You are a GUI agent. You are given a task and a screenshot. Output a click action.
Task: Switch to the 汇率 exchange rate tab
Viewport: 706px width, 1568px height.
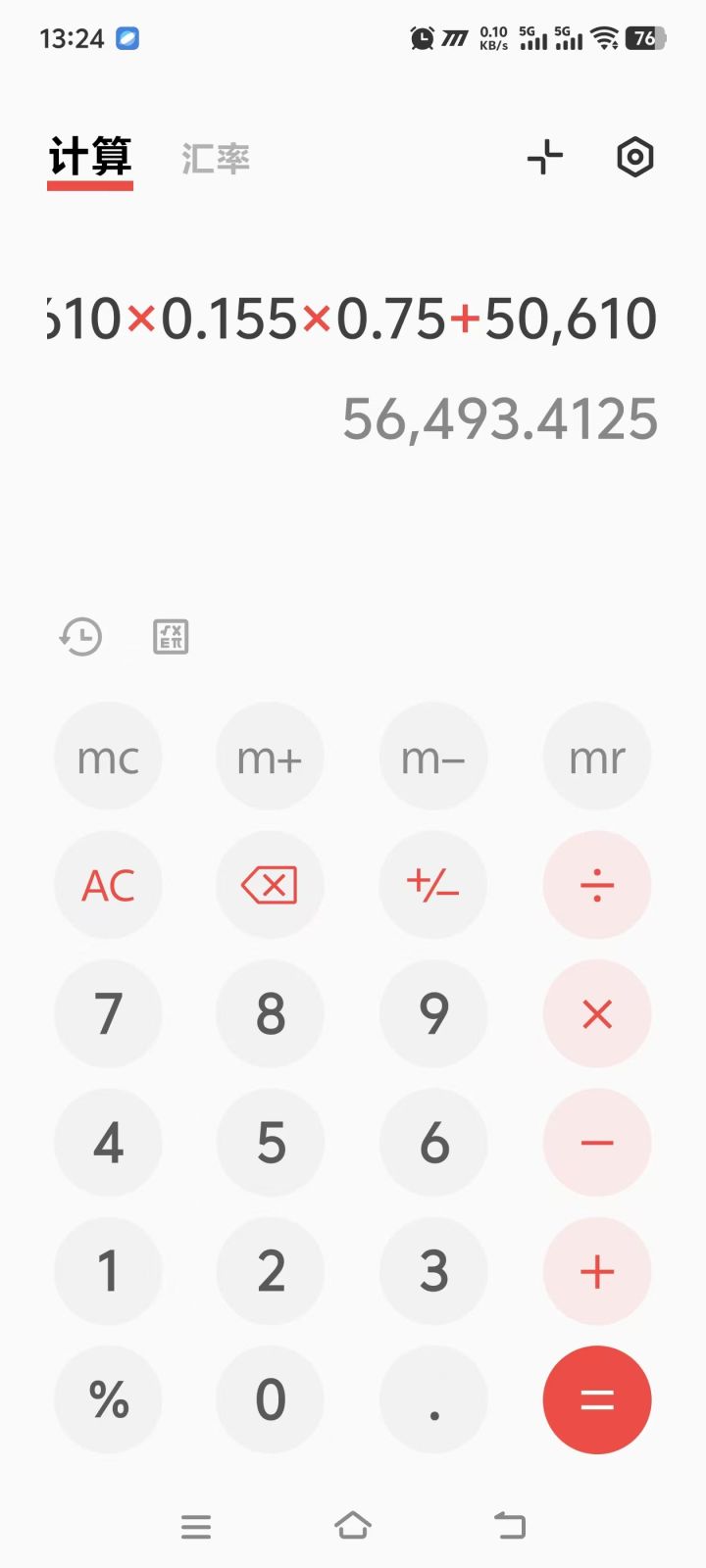(x=215, y=157)
